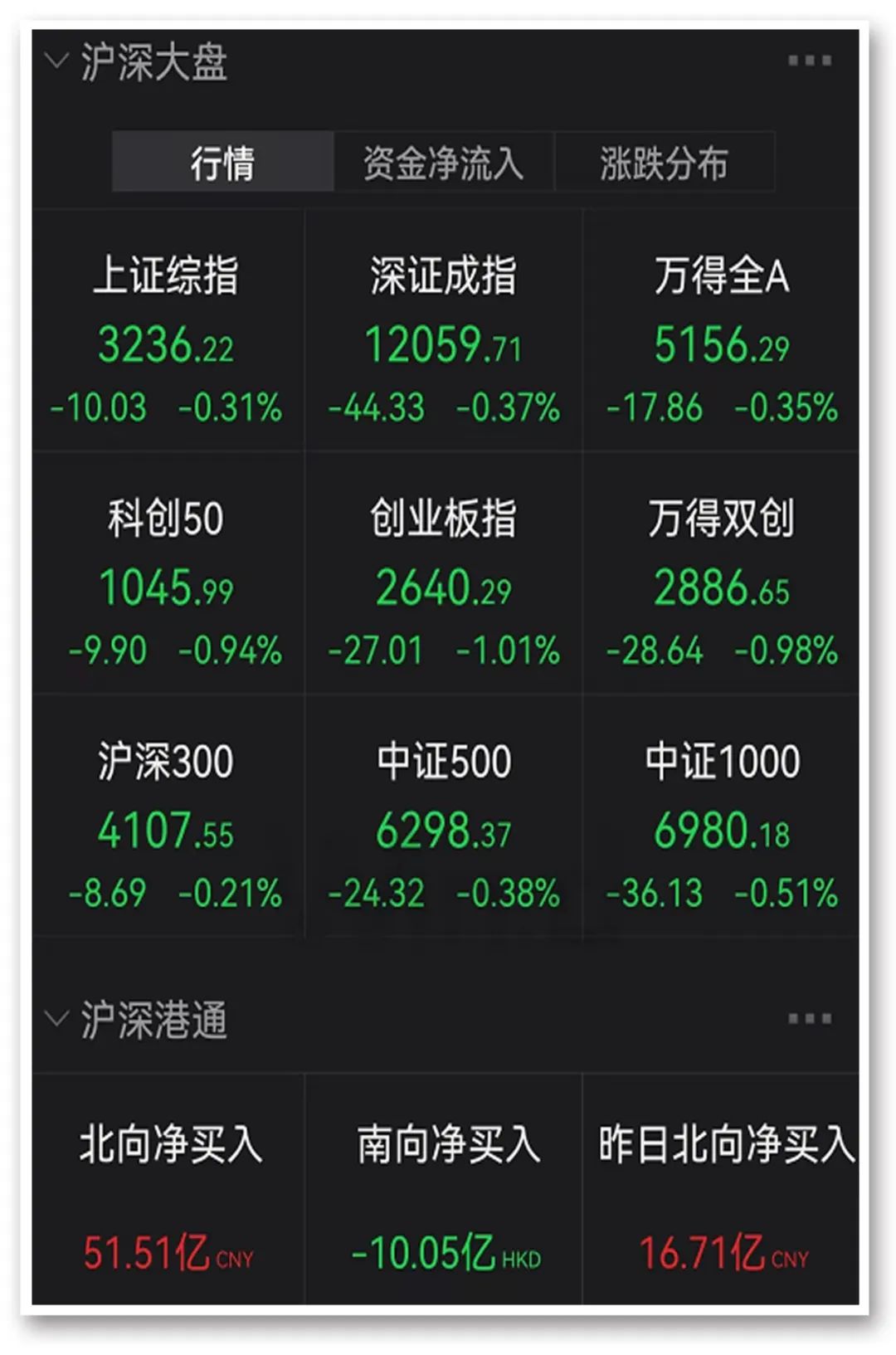Open the overflow menu for 沪深港通
Image resolution: width=896 pixels, height=1355 pixels.
point(809,1018)
